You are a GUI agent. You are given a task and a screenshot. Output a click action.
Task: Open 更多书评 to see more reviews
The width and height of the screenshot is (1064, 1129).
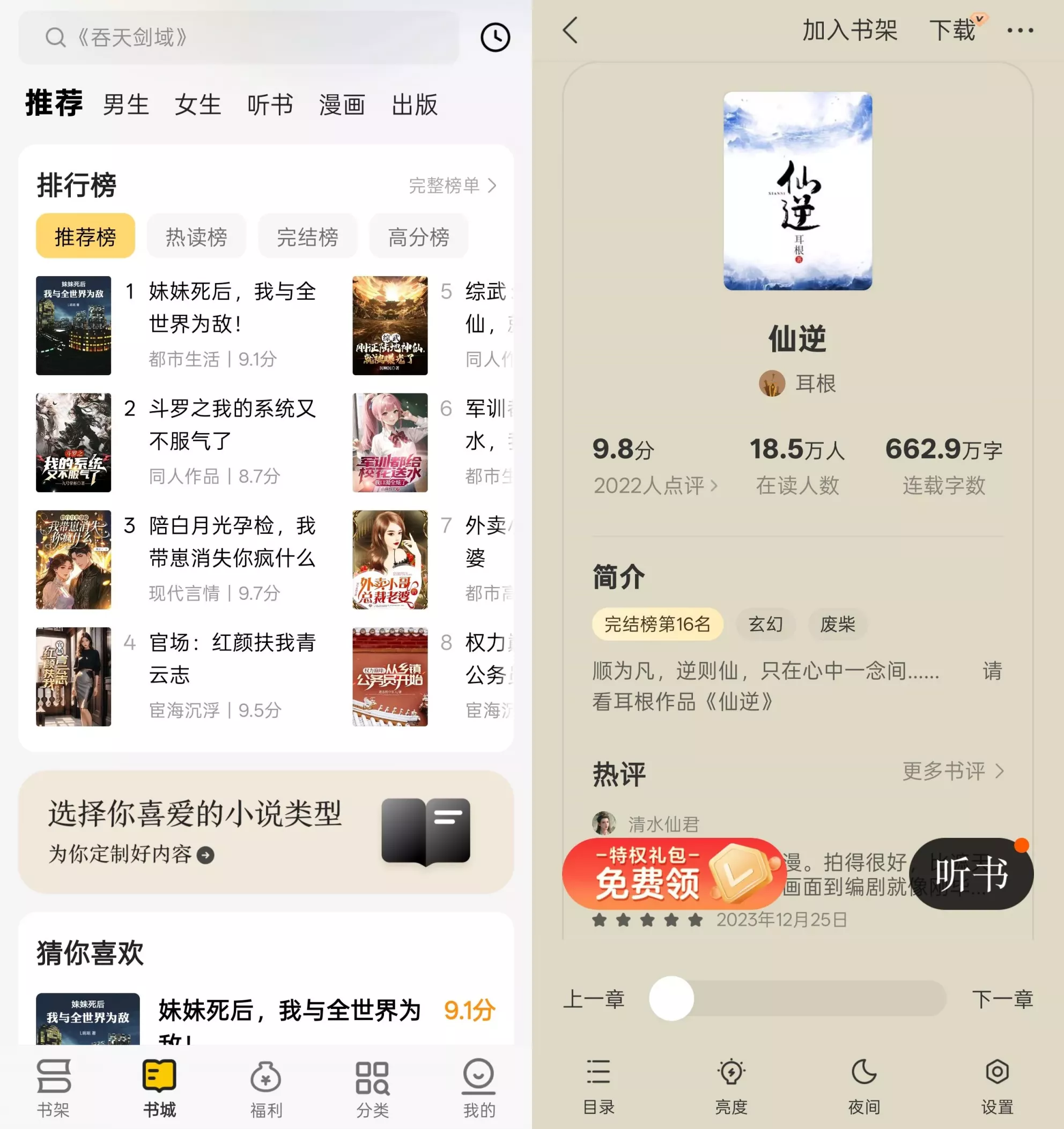pyautogui.click(x=952, y=771)
